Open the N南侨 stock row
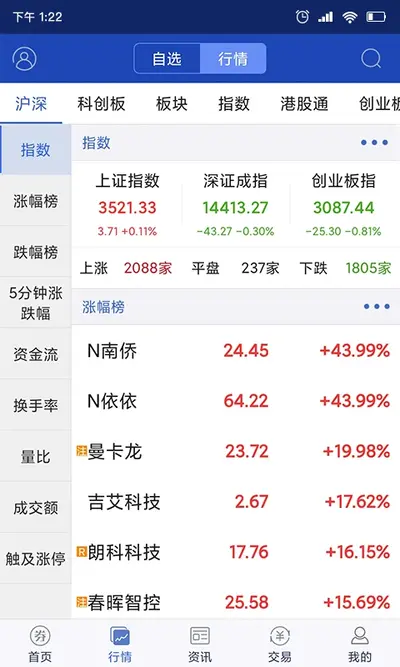The width and height of the screenshot is (400, 667). [236, 351]
